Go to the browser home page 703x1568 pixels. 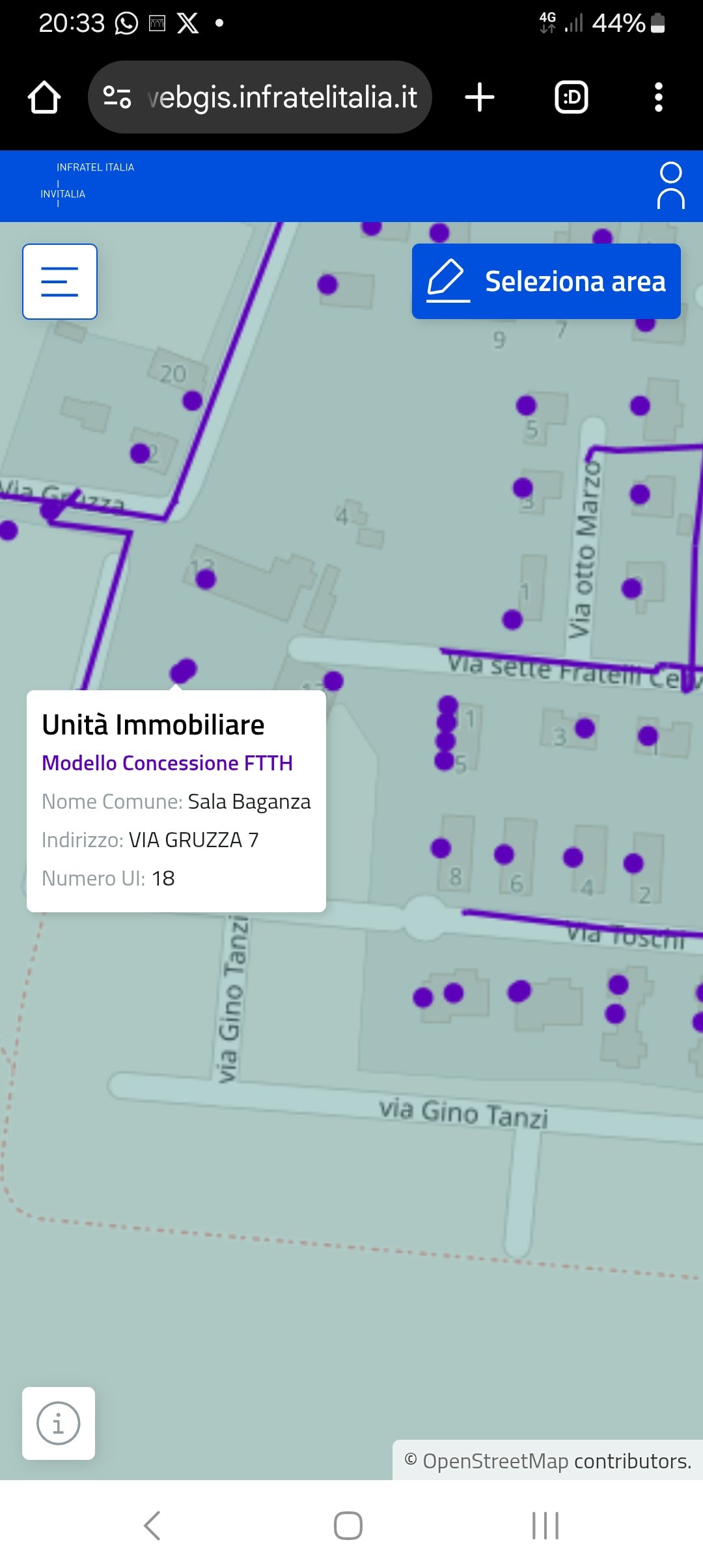pyautogui.click(x=44, y=98)
